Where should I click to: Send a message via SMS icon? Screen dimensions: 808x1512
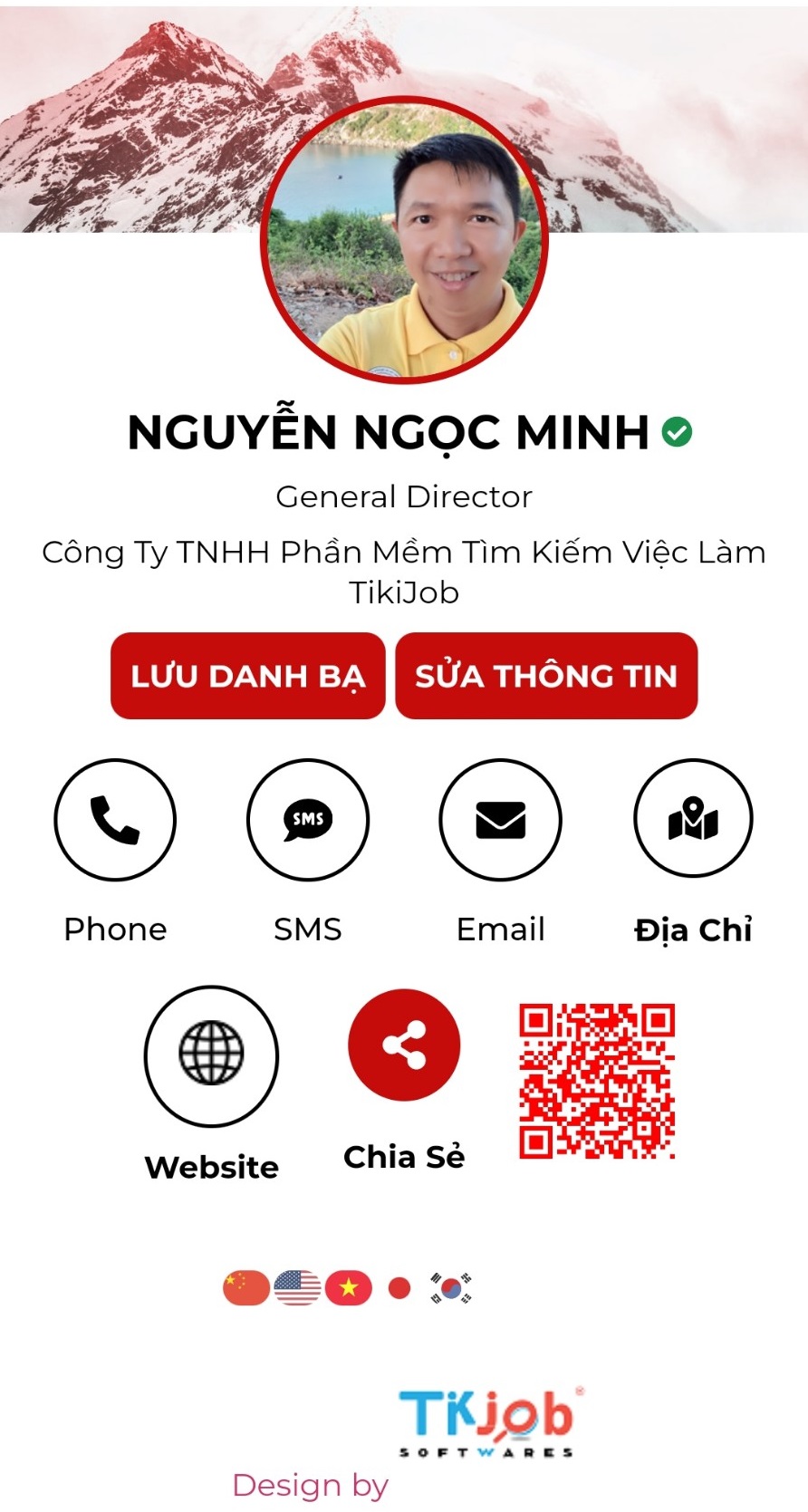[308, 819]
